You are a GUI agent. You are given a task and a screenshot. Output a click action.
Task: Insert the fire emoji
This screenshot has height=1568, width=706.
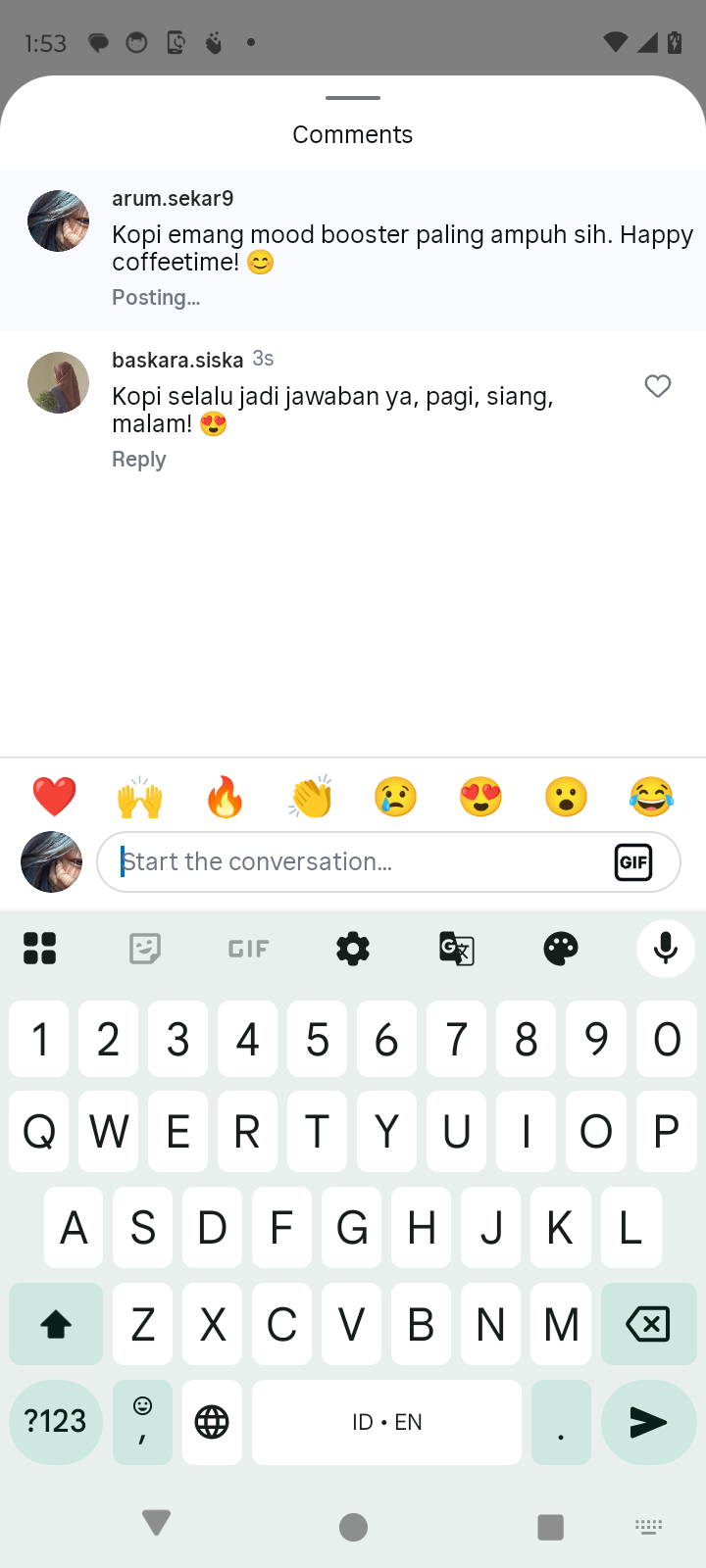(225, 797)
